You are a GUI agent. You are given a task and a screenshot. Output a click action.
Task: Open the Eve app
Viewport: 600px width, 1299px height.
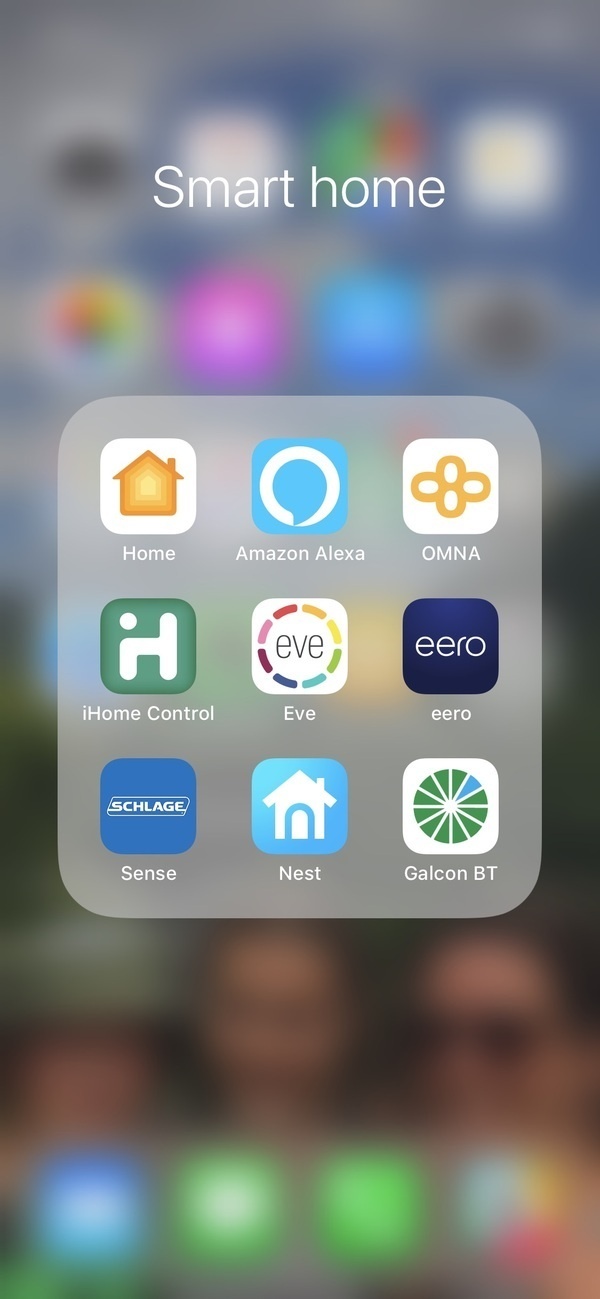(299, 646)
